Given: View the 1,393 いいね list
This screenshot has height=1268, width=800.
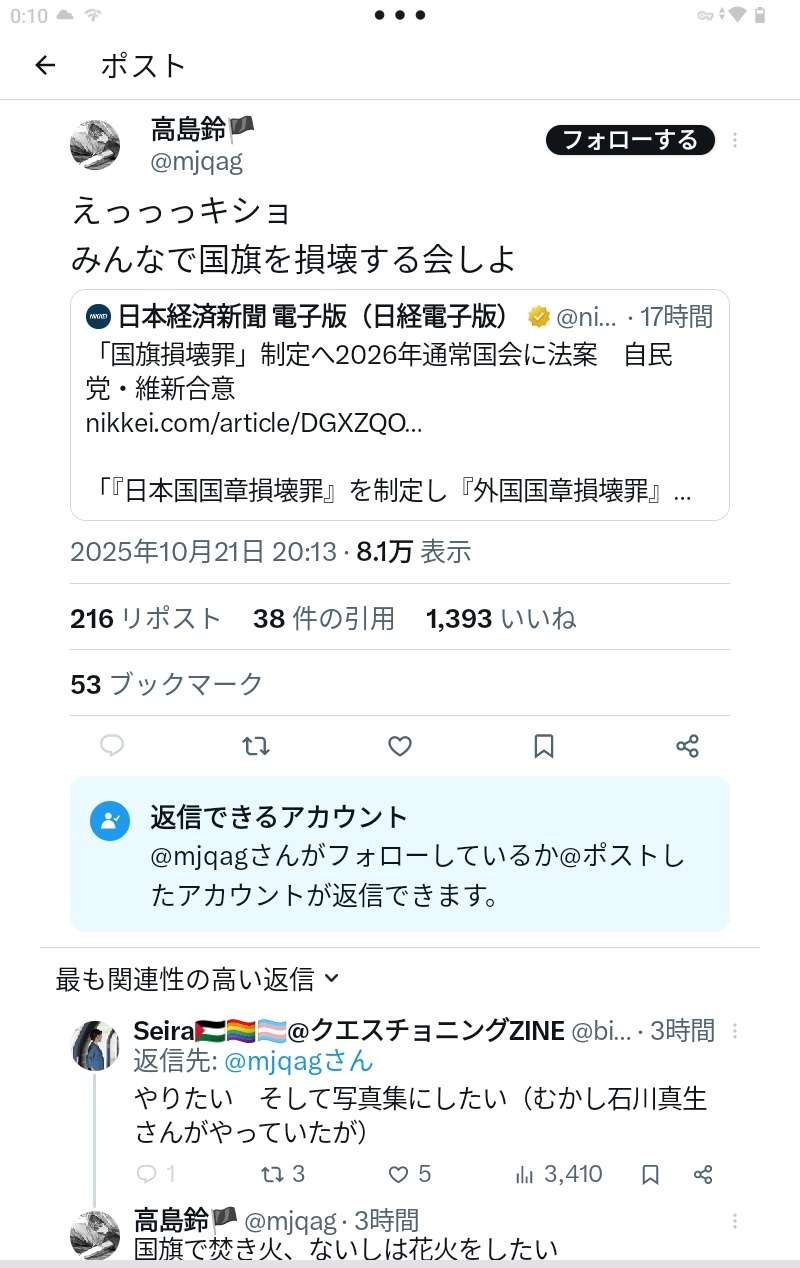Looking at the screenshot, I should [x=500, y=619].
